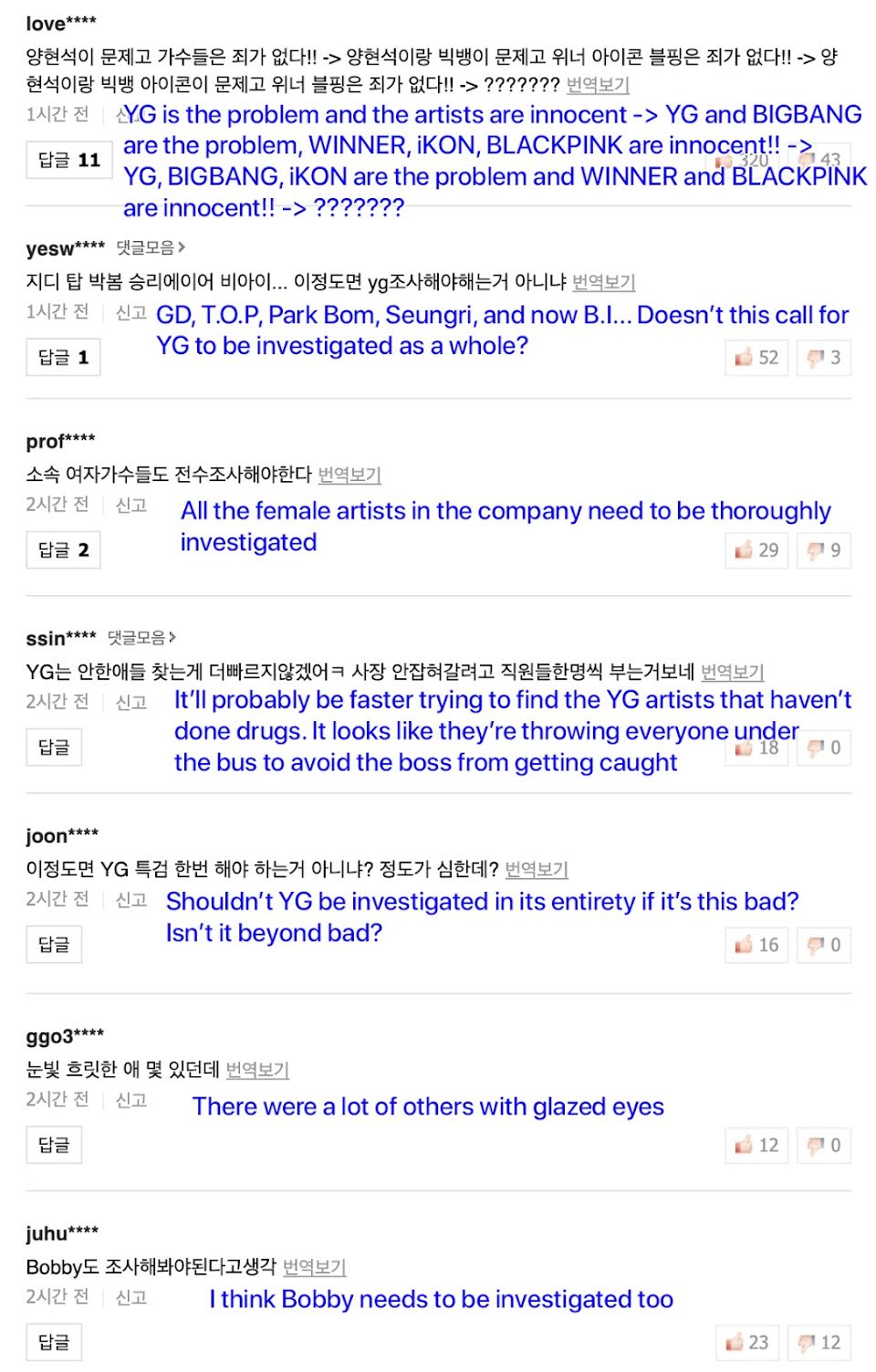
Task: Open the 11 replies under love****'s comment
Action: [x=68, y=160]
